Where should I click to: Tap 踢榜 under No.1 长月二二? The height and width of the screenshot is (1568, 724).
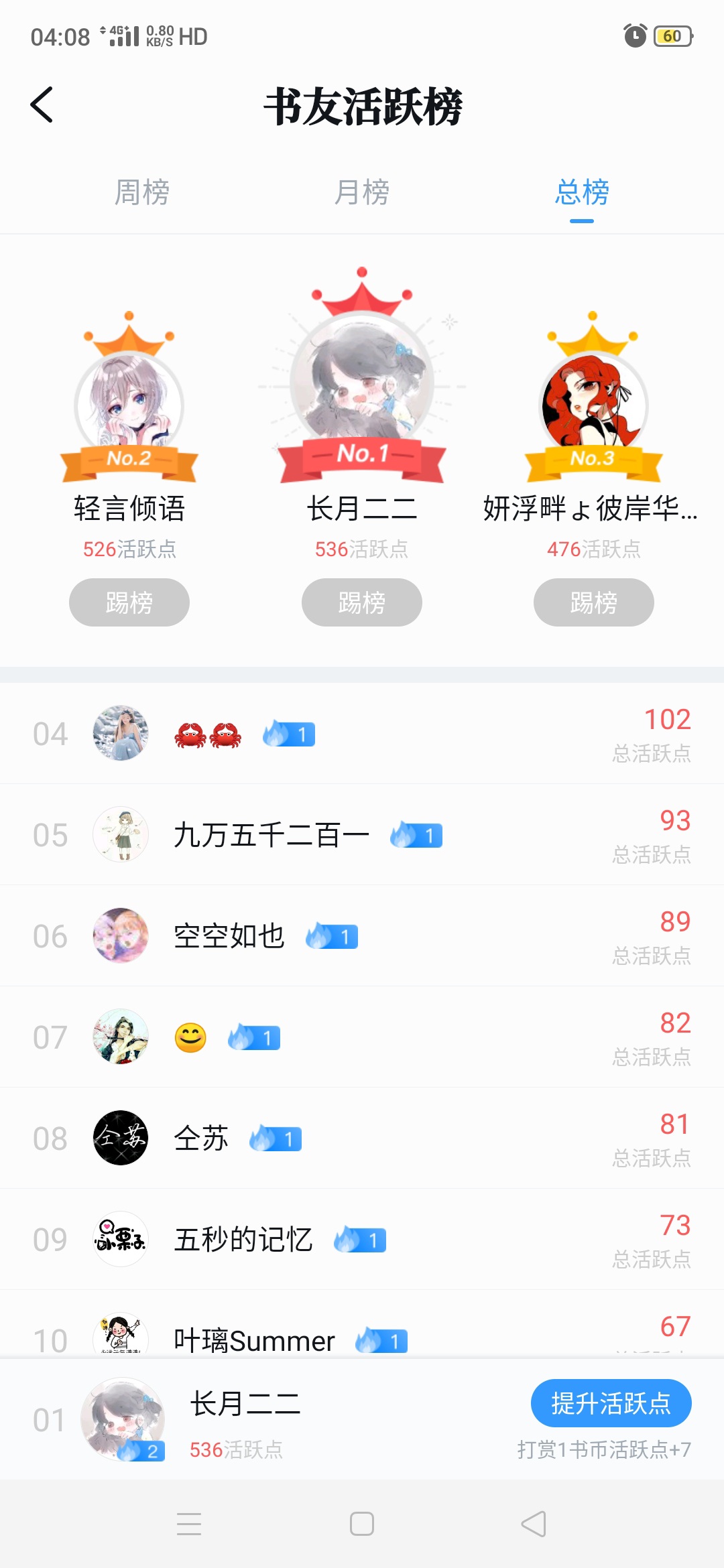click(361, 602)
